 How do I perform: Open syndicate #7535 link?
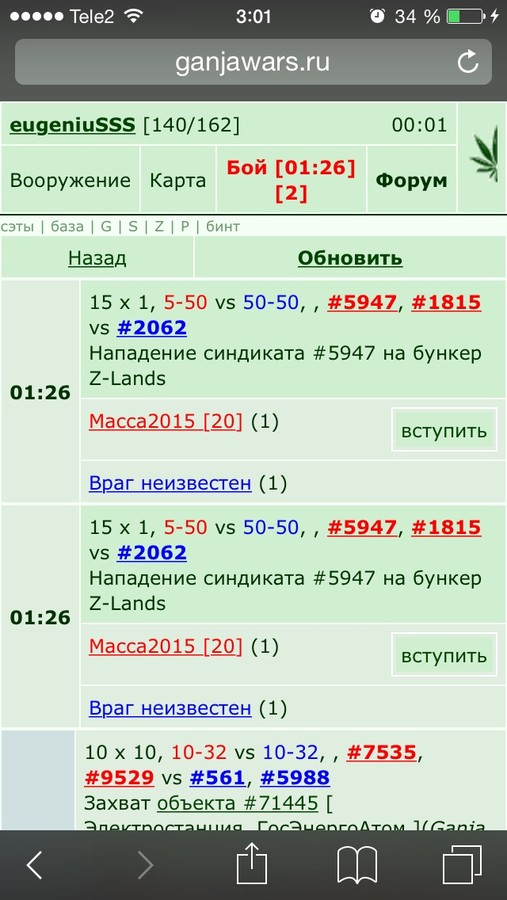coord(381,752)
